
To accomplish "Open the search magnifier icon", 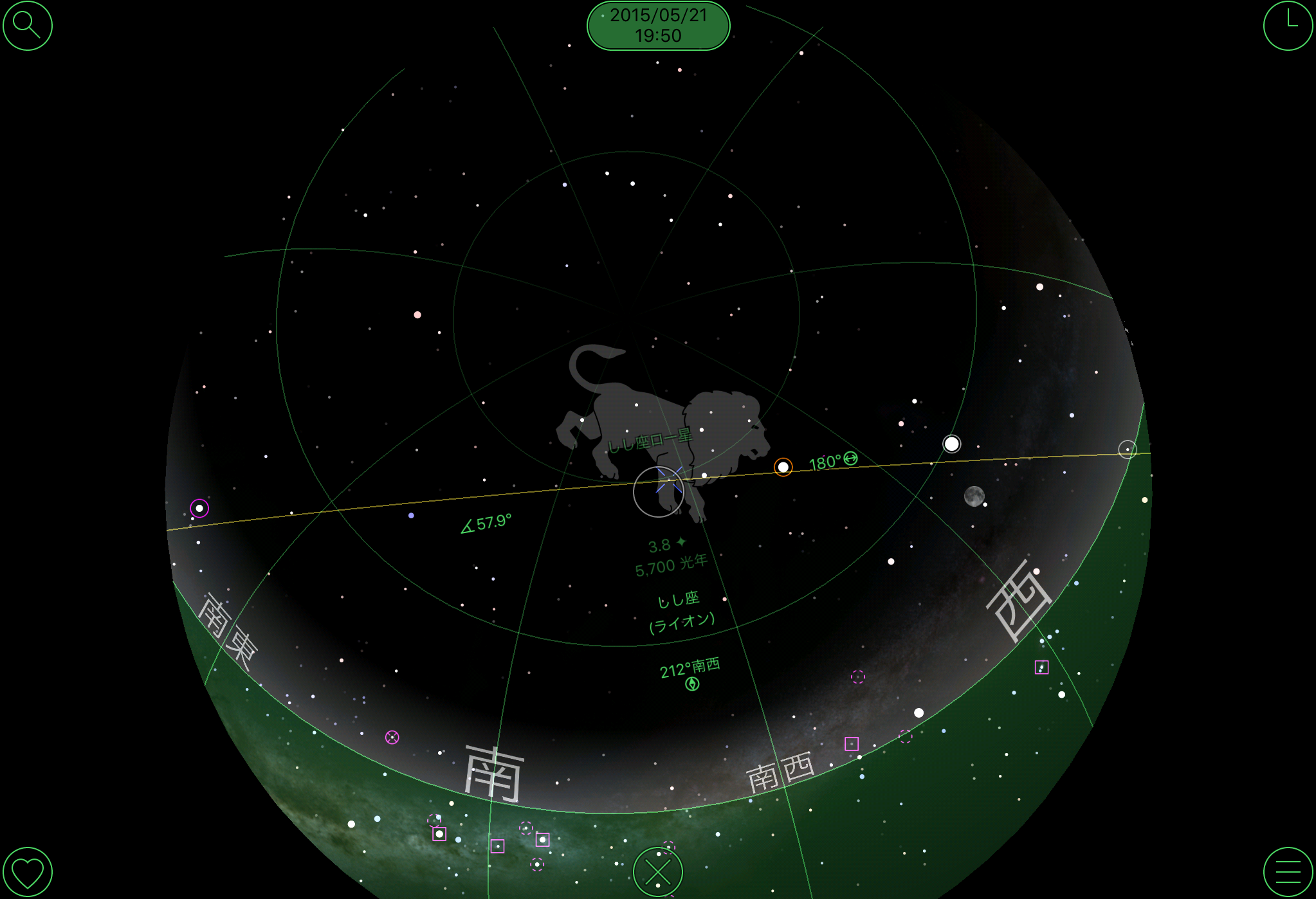I will pyautogui.click(x=27, y=26).
